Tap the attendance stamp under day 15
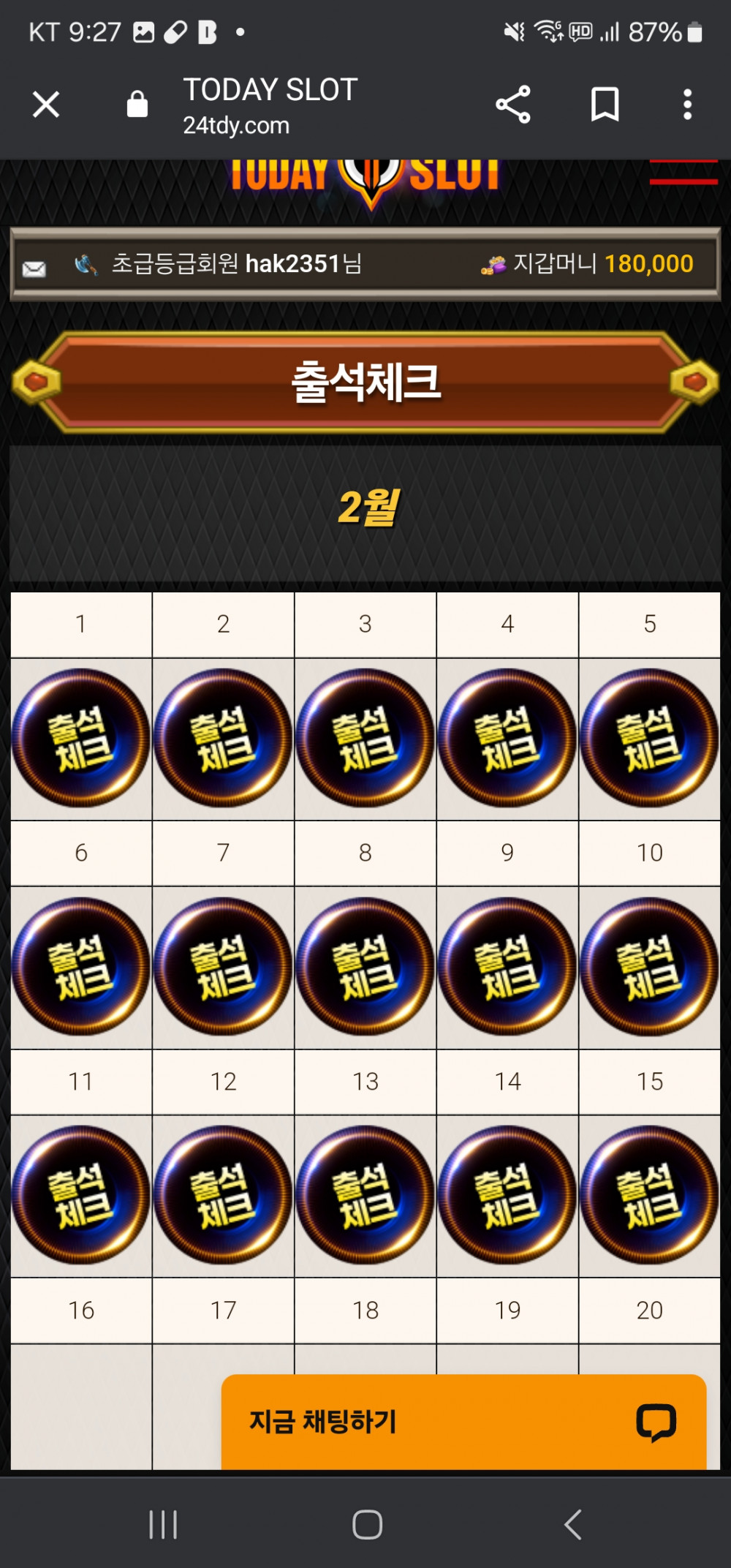Screen dimensions: 731x1568 pos(649,1195)
